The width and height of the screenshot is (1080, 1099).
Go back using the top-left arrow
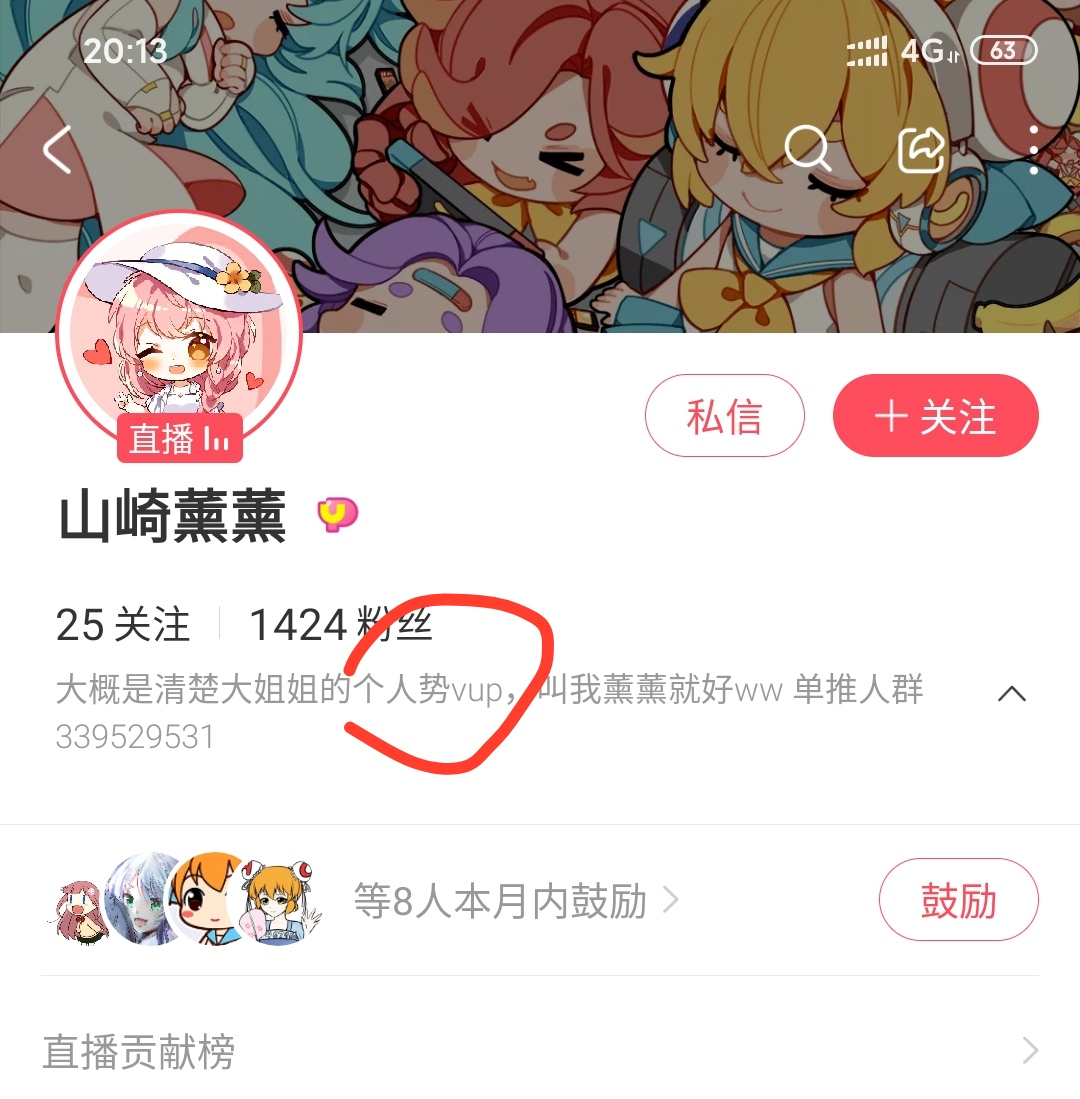click(58, 150)
